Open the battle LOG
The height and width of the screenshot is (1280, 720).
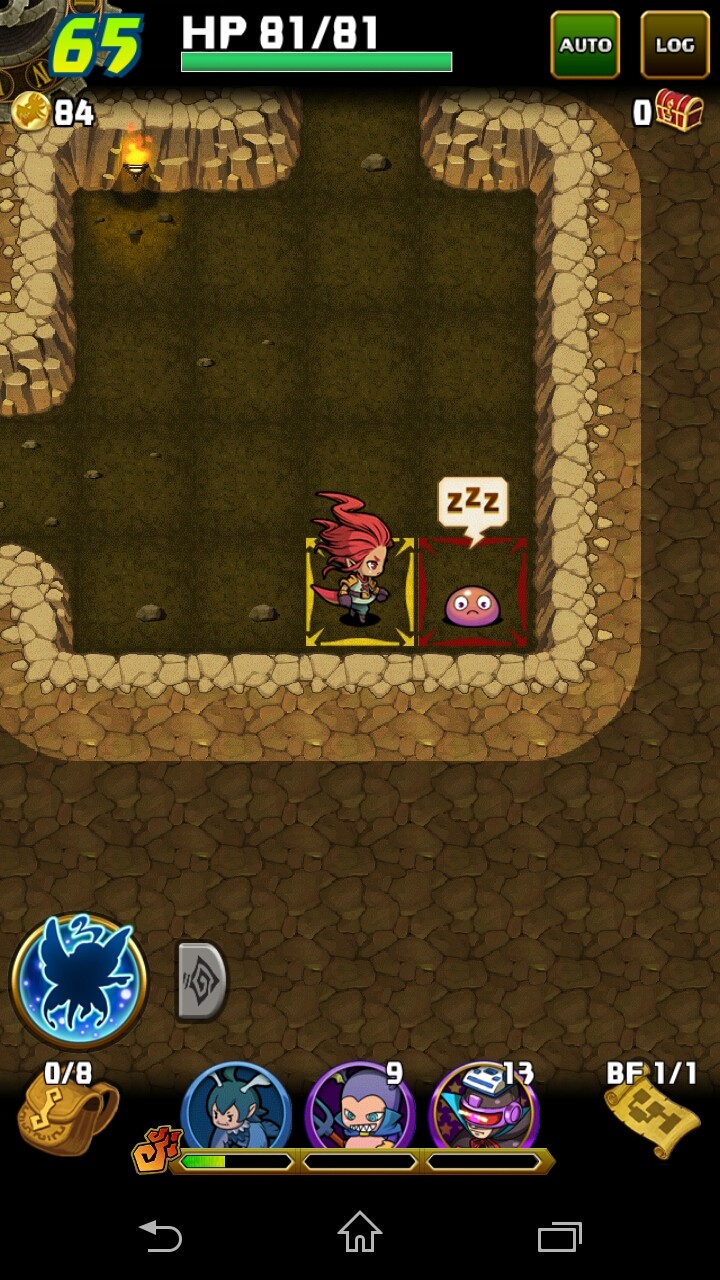point(674,45)
